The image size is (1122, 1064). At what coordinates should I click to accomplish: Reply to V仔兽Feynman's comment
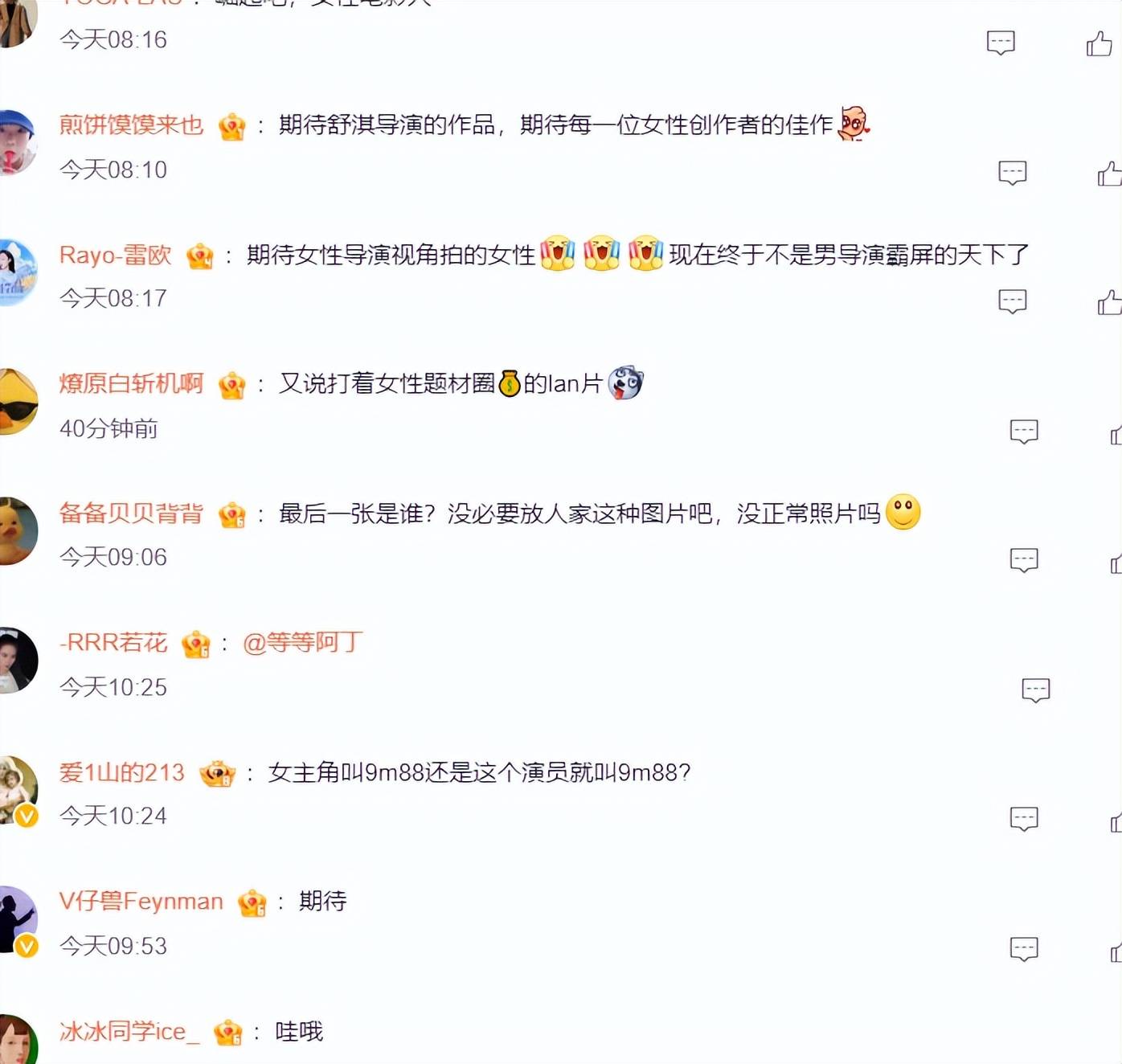coord(1024,949)
